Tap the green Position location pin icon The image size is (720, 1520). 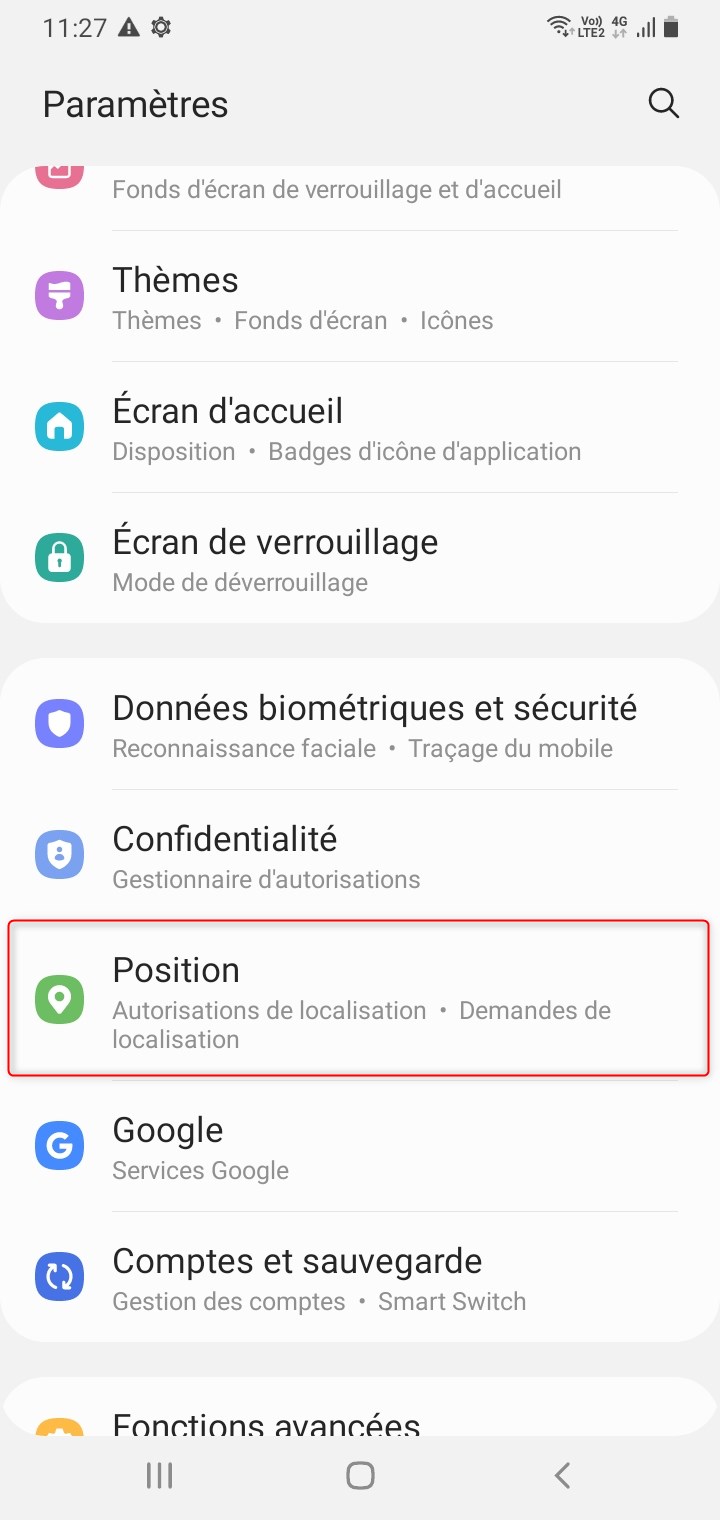[x=59, y=999]
